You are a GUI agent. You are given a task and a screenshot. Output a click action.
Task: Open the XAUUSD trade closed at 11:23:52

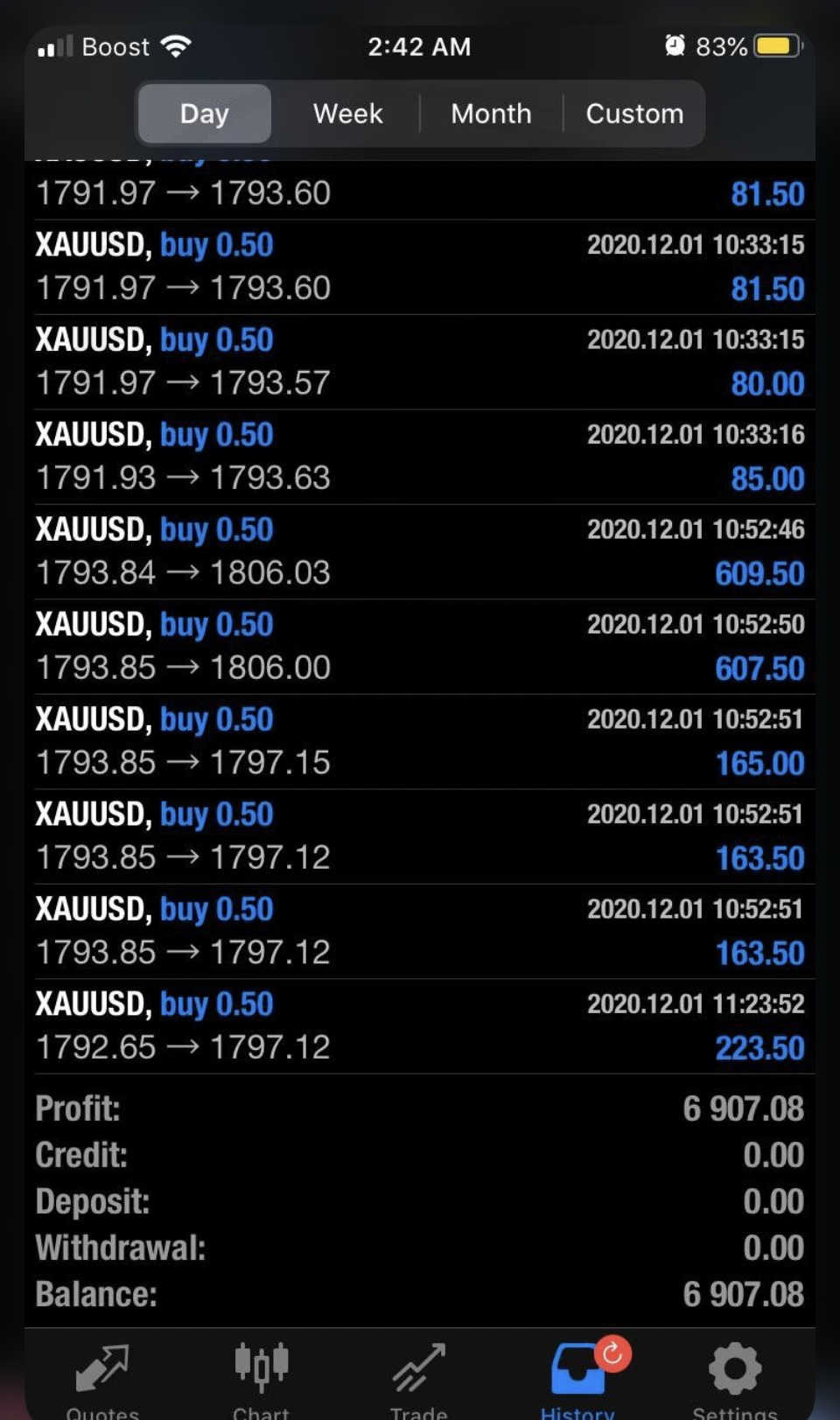(x=420, y=1026)
